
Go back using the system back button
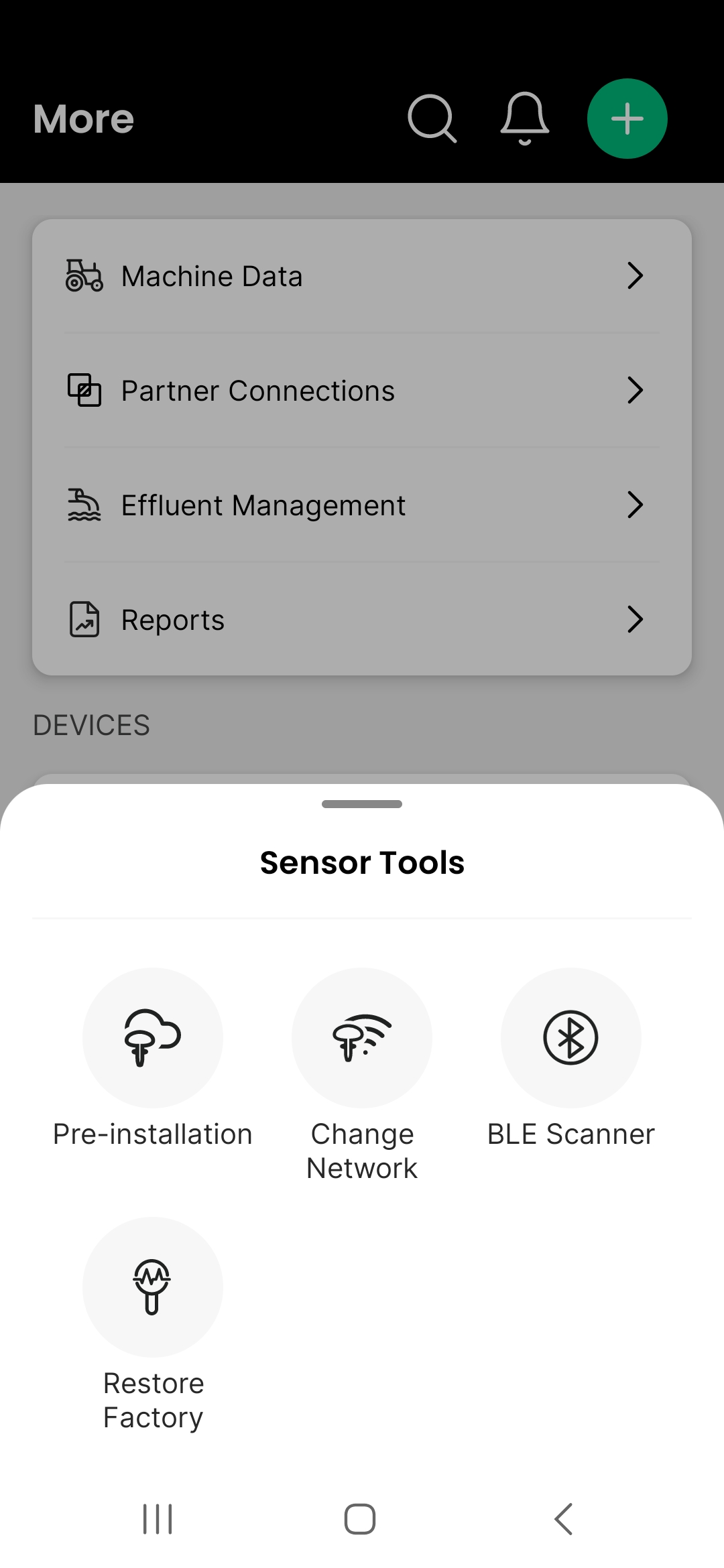[x=564, y=1518]
